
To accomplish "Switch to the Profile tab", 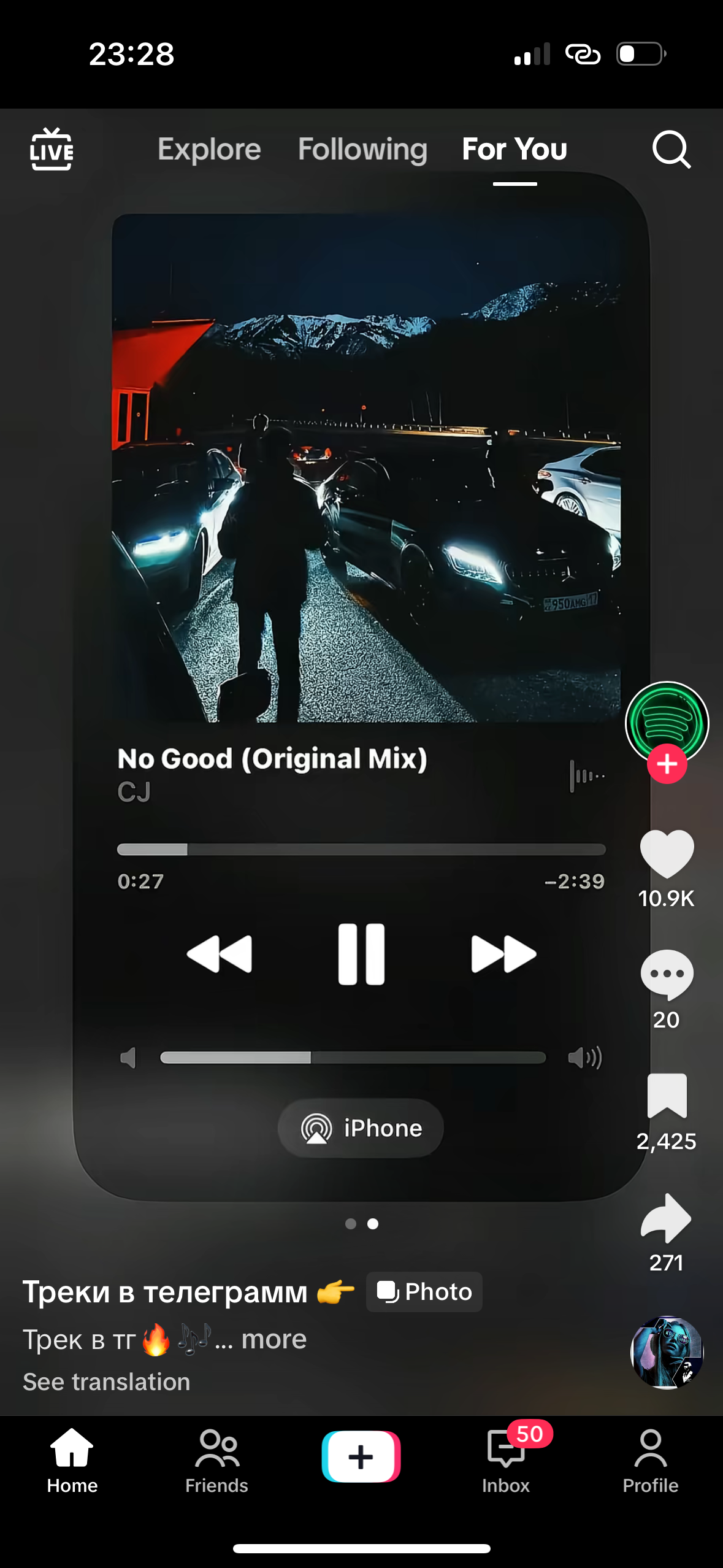I will pos(650,1461).
